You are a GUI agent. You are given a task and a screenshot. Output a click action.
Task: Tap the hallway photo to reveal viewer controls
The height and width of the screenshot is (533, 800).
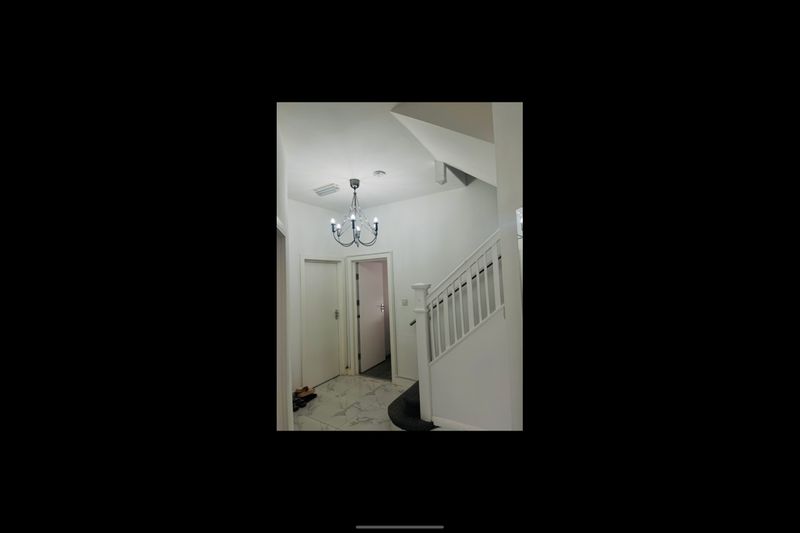(x=399, y=266)
